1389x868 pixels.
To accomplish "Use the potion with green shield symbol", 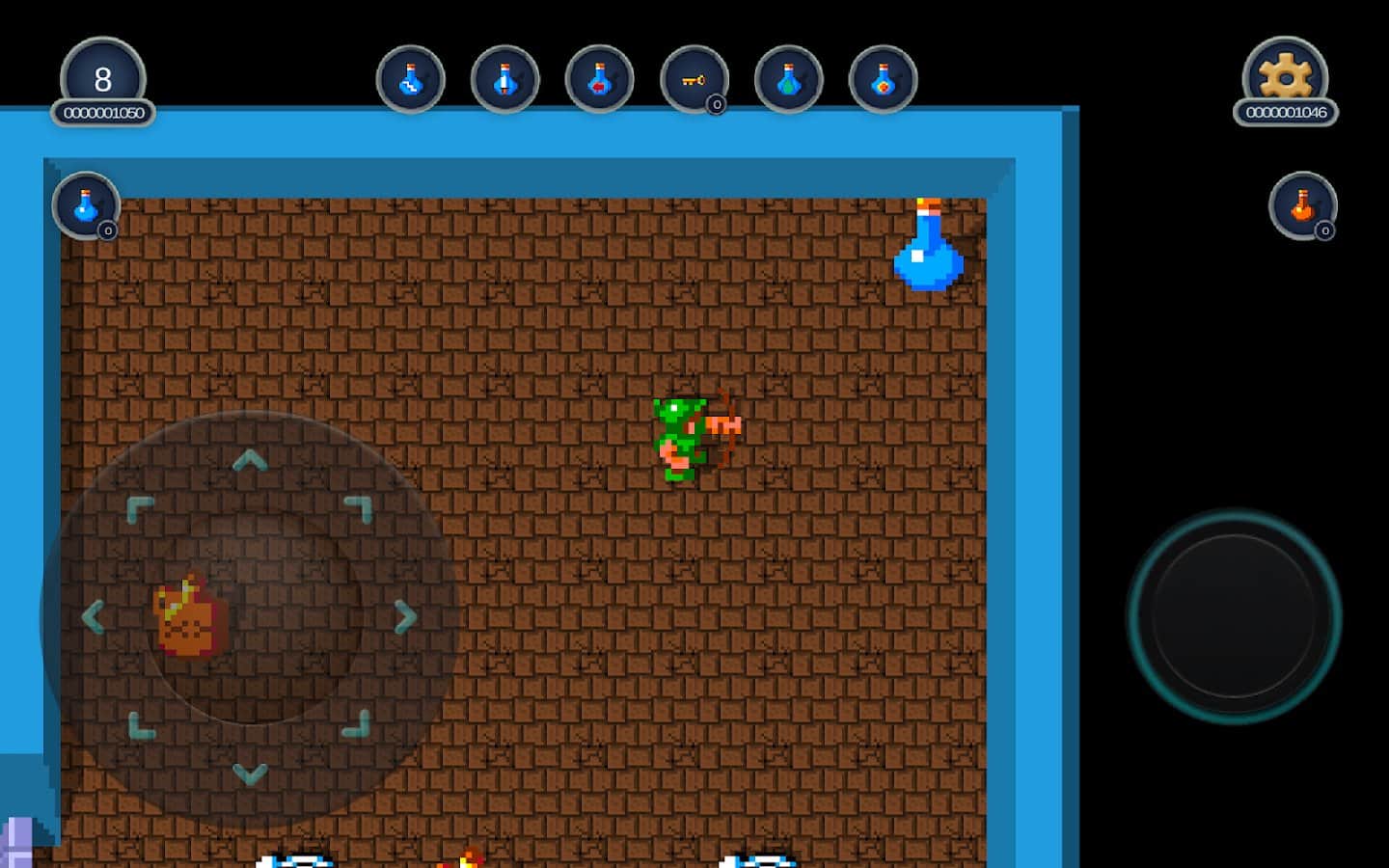I will 788,80.
